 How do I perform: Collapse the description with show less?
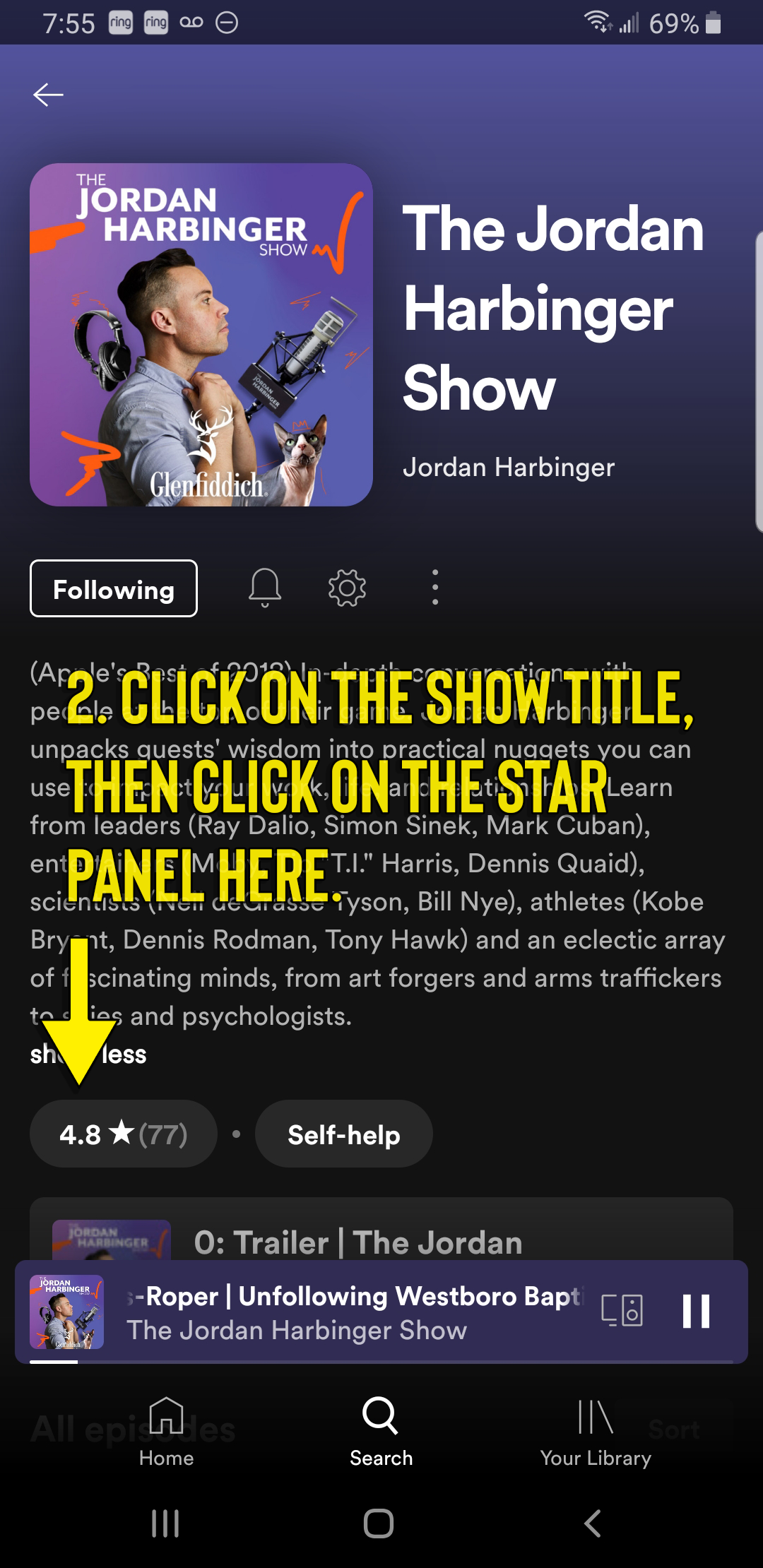tap(88, 1055)
